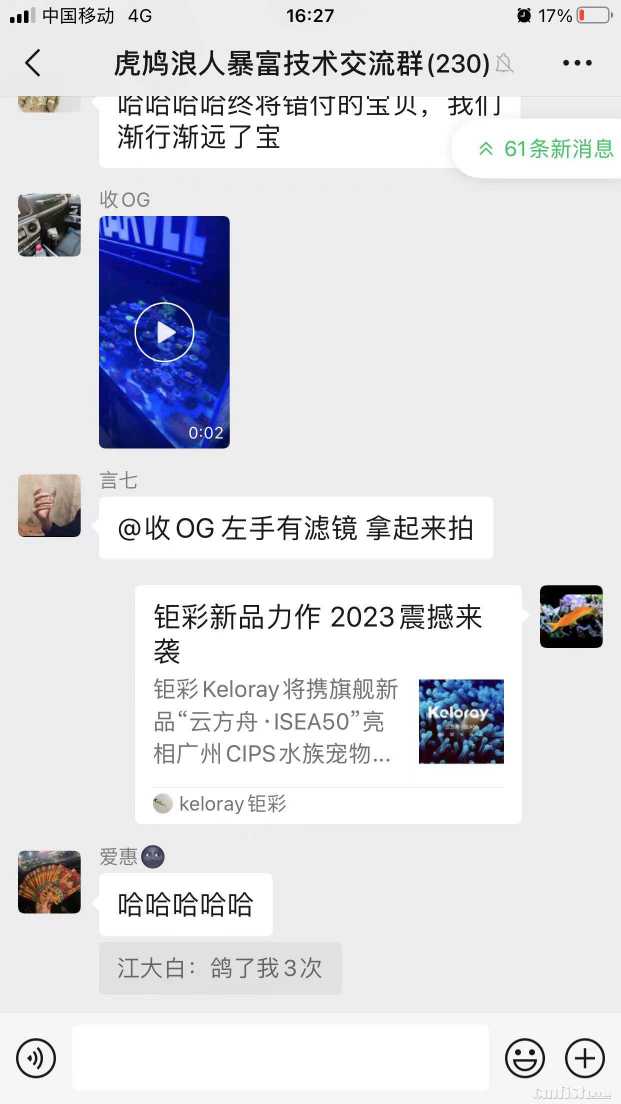The height and width of the screenshot is (1104, 621).
Task: Jump to the 61条新消息 unread messages
Action: click(x=547, y=149)
